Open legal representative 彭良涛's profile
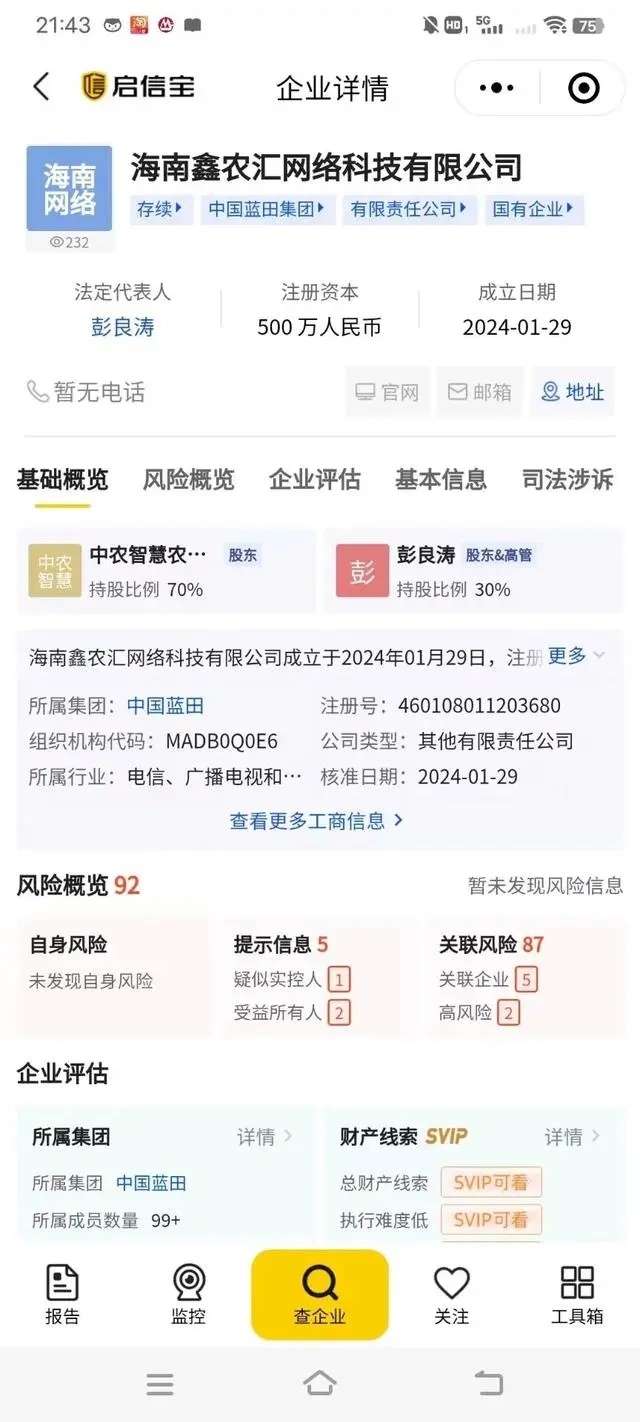 click(x=123, y=327)
